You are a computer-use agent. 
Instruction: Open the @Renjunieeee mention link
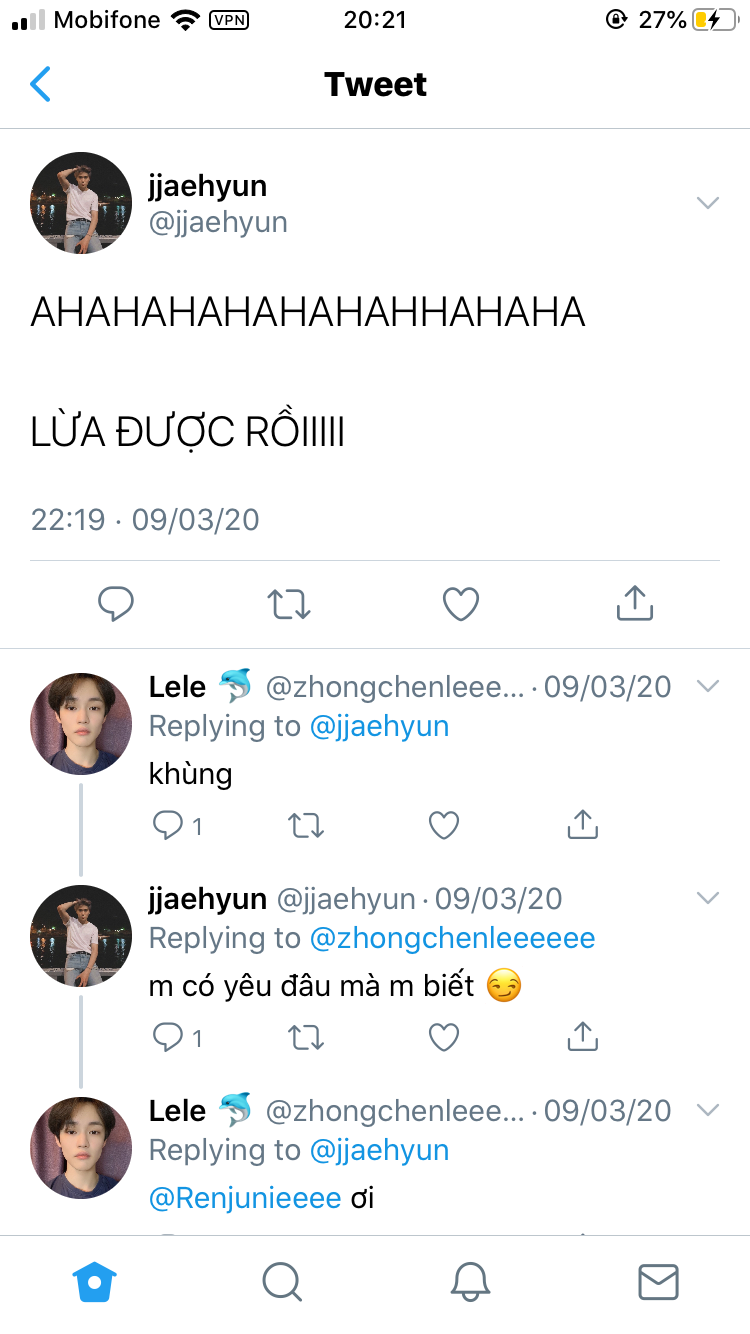point(245,1198)
